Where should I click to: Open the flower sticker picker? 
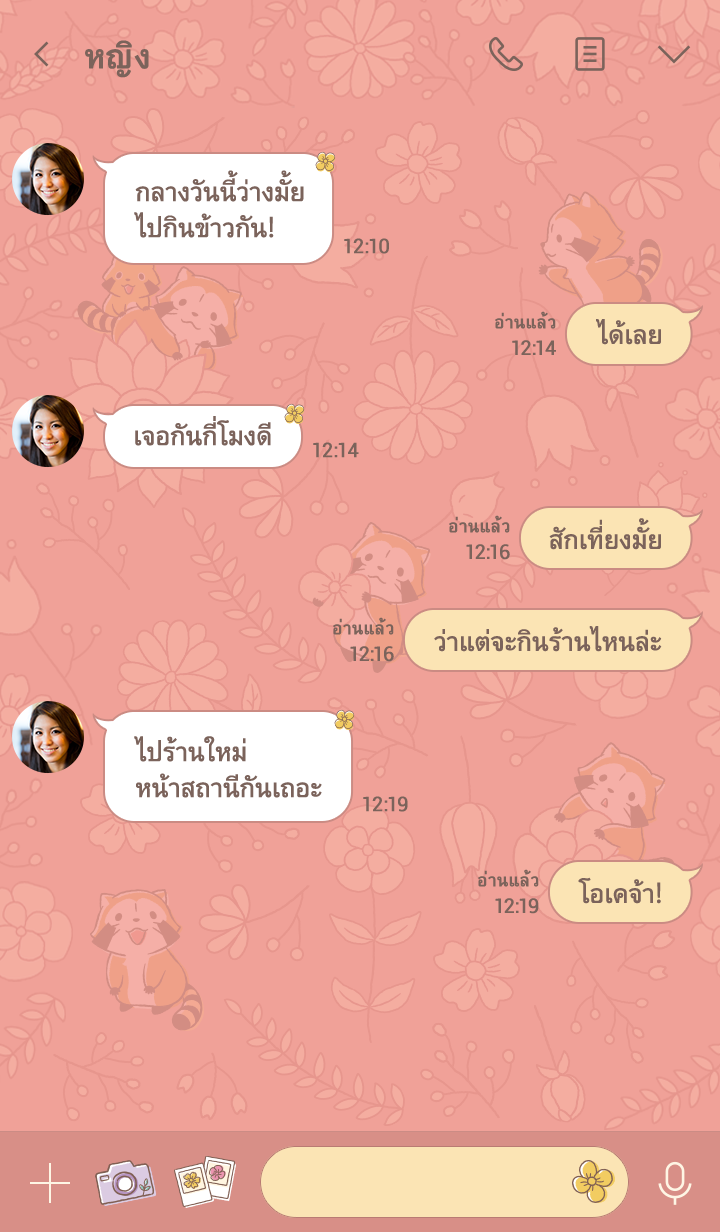592,1182
